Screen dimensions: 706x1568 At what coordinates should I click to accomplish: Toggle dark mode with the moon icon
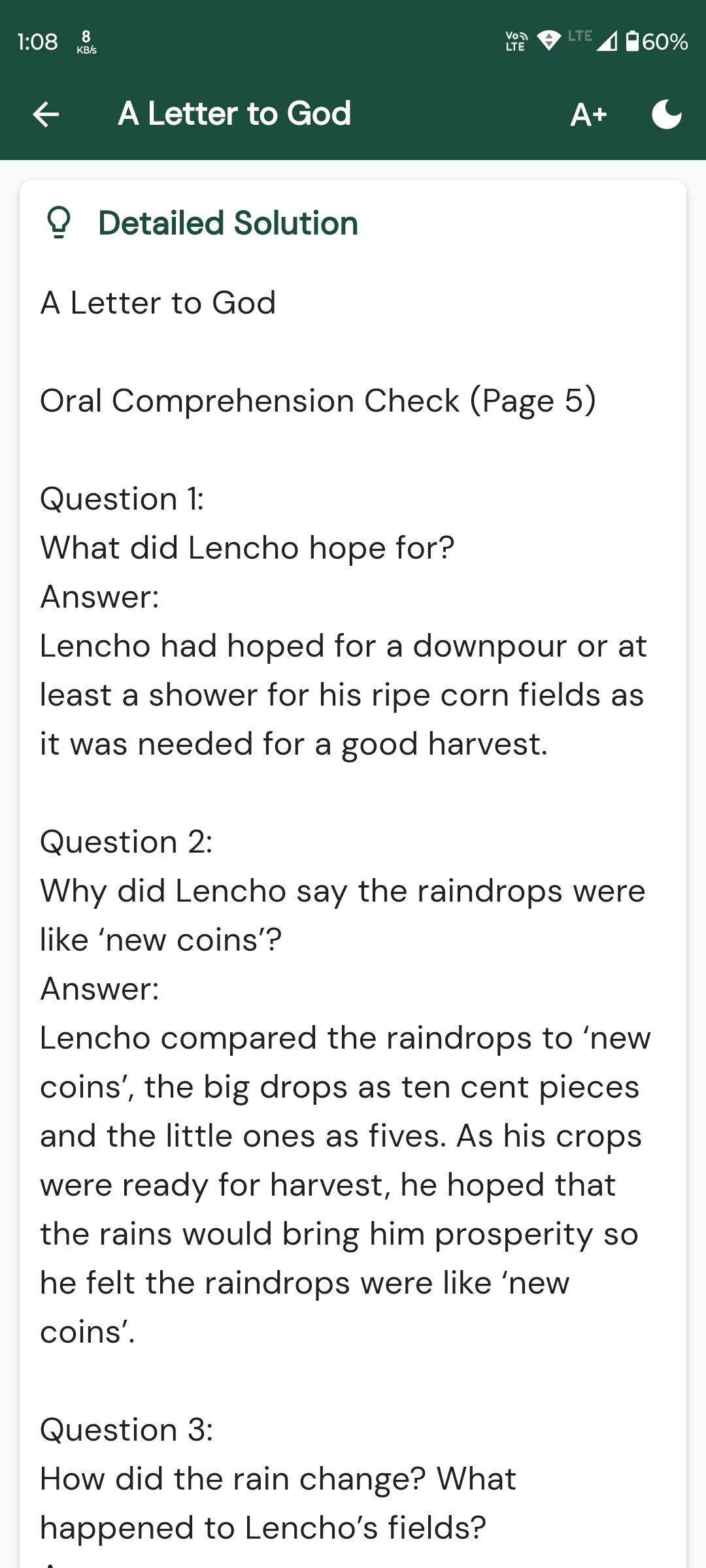(666, 114)
